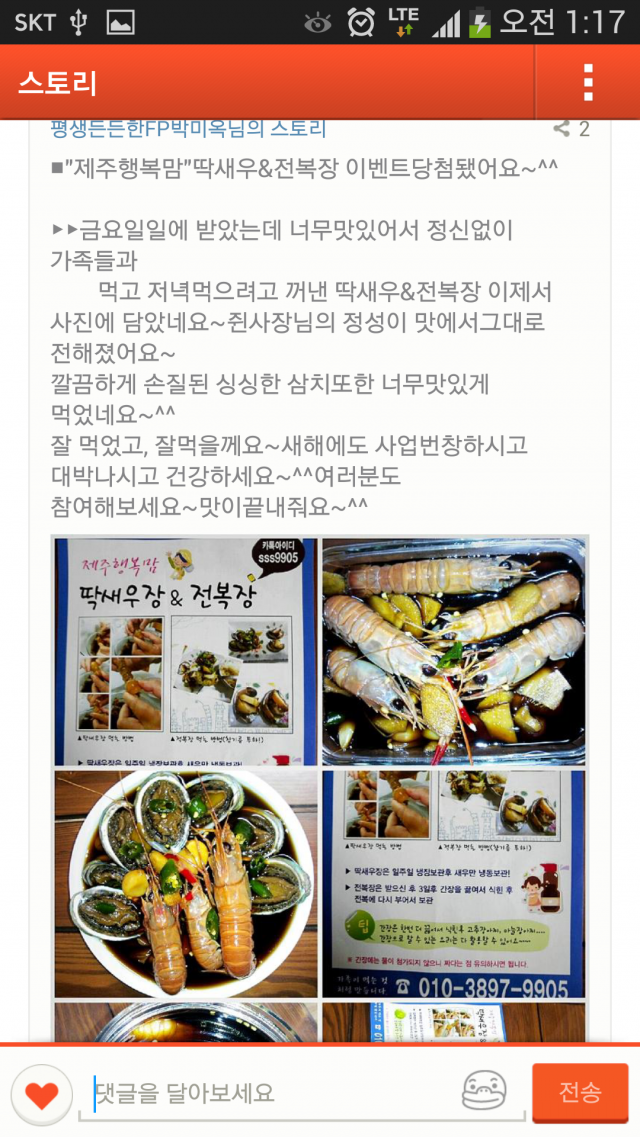Viewport: 640px width, 1137px height.
Task: Open the marinated shrimp tray photo
Action: click(453, 652)
